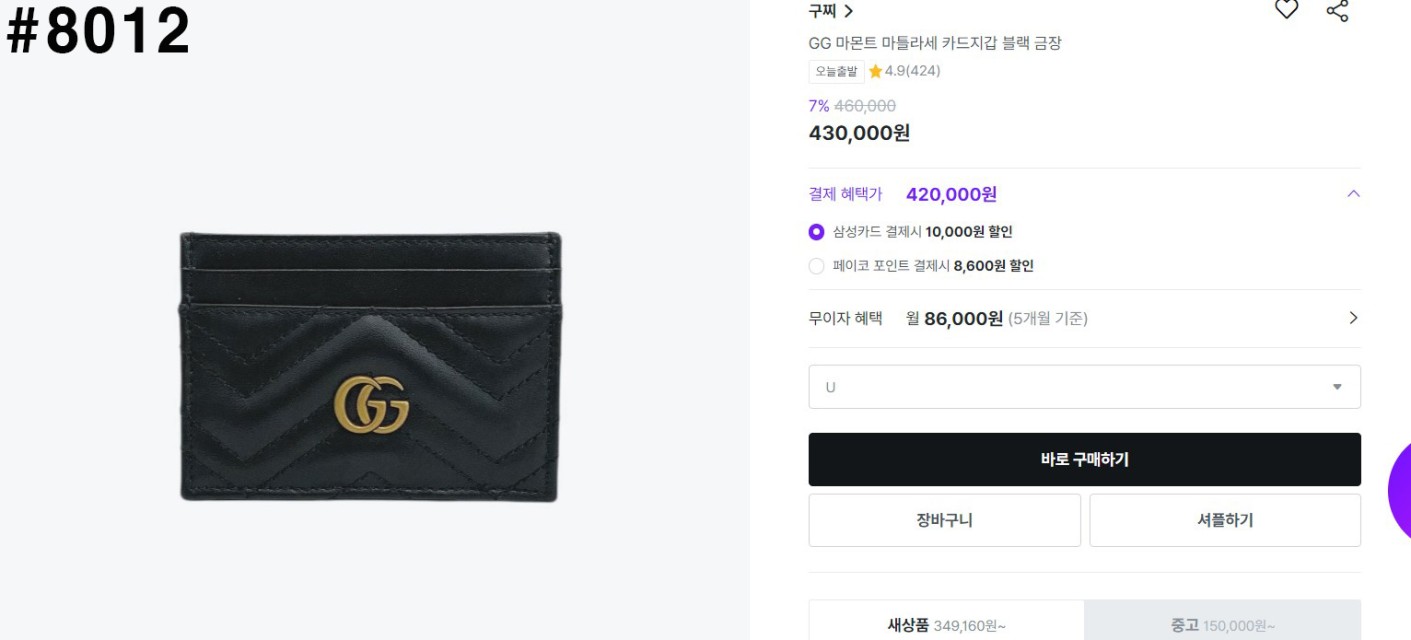The width and height of the screenshot is (1411, 640).
Task: Open the black Gucci card wallet image
Action: [x=370, y=367]
